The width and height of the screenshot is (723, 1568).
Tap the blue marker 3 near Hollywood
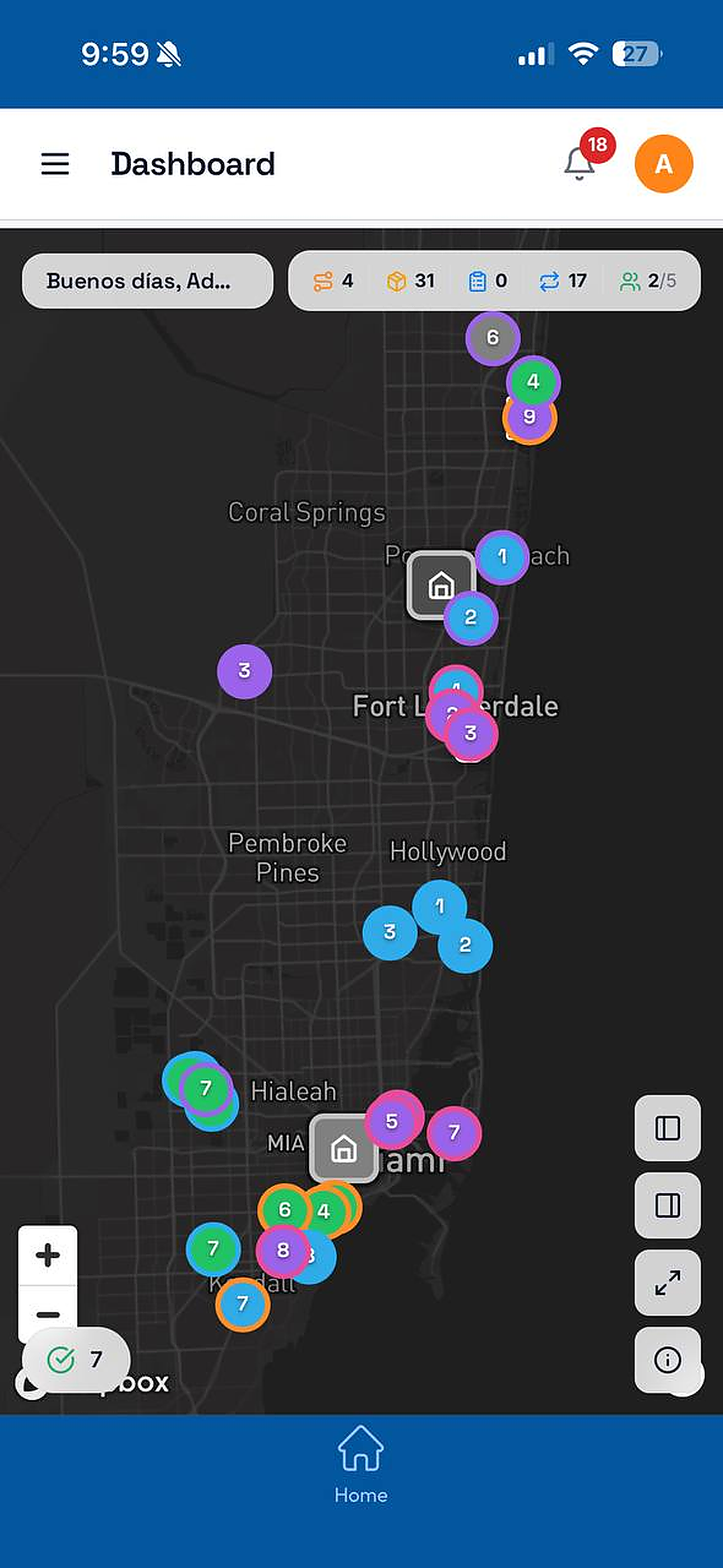(390, 932)
